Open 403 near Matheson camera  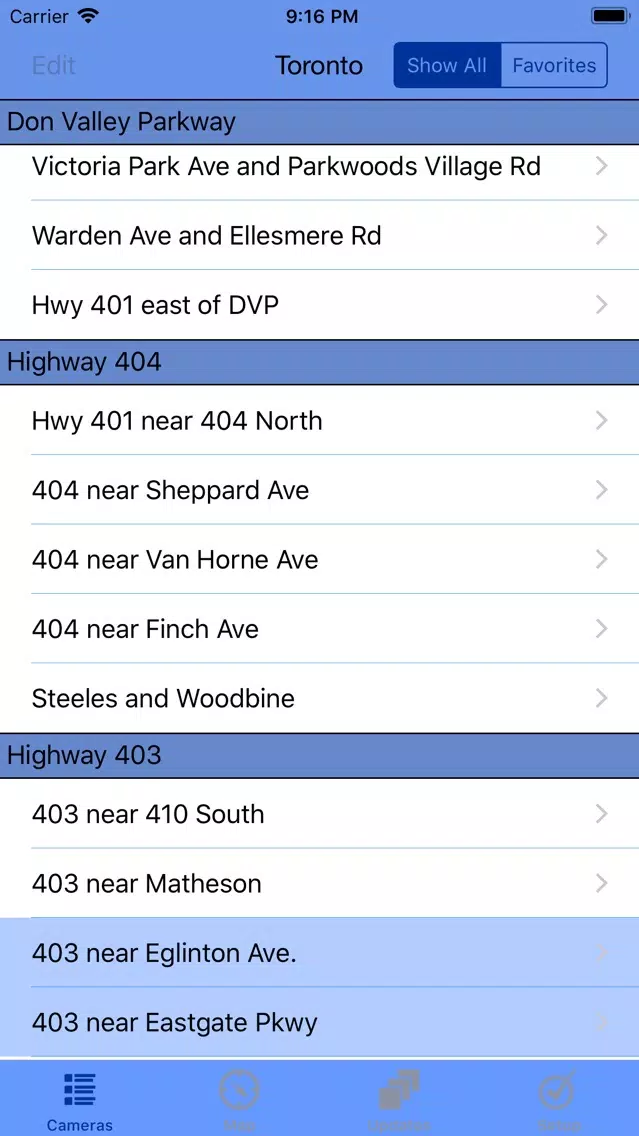[320, 883]
